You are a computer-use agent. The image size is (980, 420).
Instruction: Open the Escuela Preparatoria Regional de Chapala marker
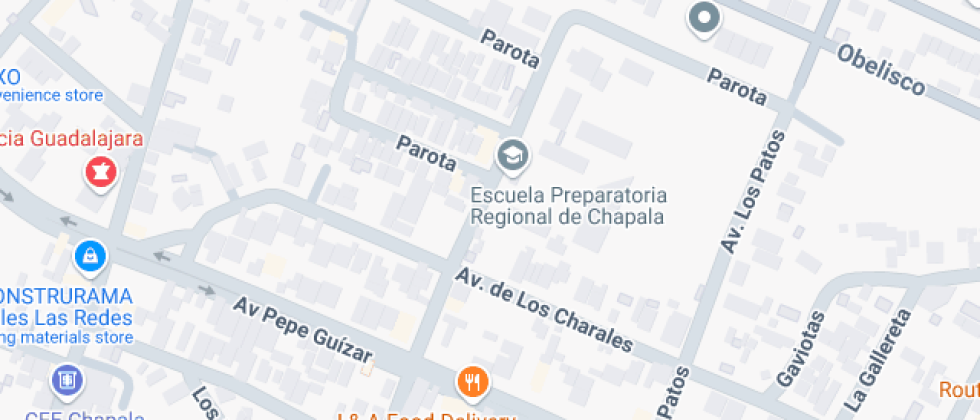513,155
